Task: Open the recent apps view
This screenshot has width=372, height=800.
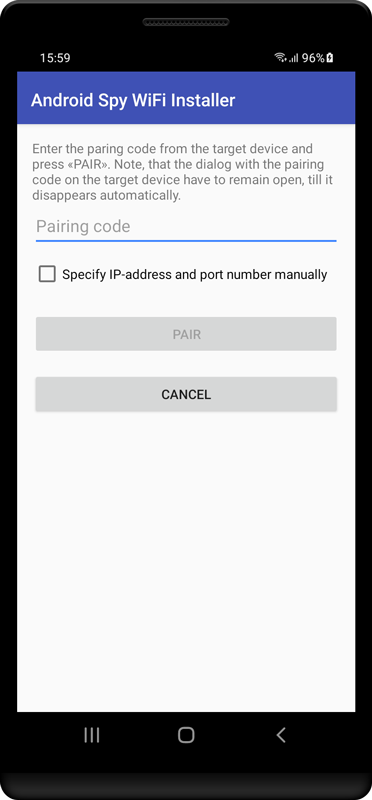Action: point(92,735)
